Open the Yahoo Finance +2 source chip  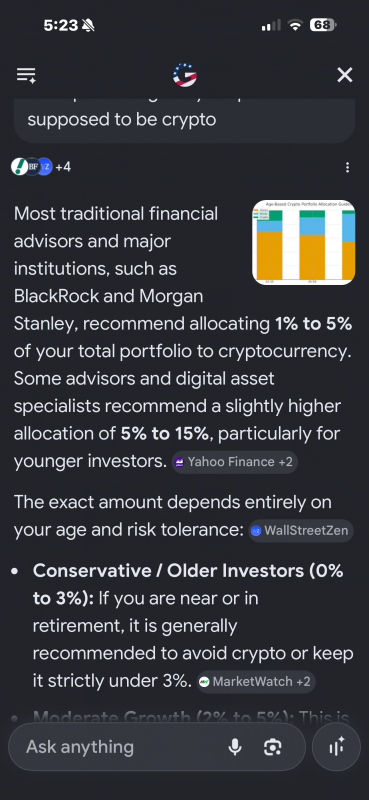pyautogui.click(x=235, y=462)
